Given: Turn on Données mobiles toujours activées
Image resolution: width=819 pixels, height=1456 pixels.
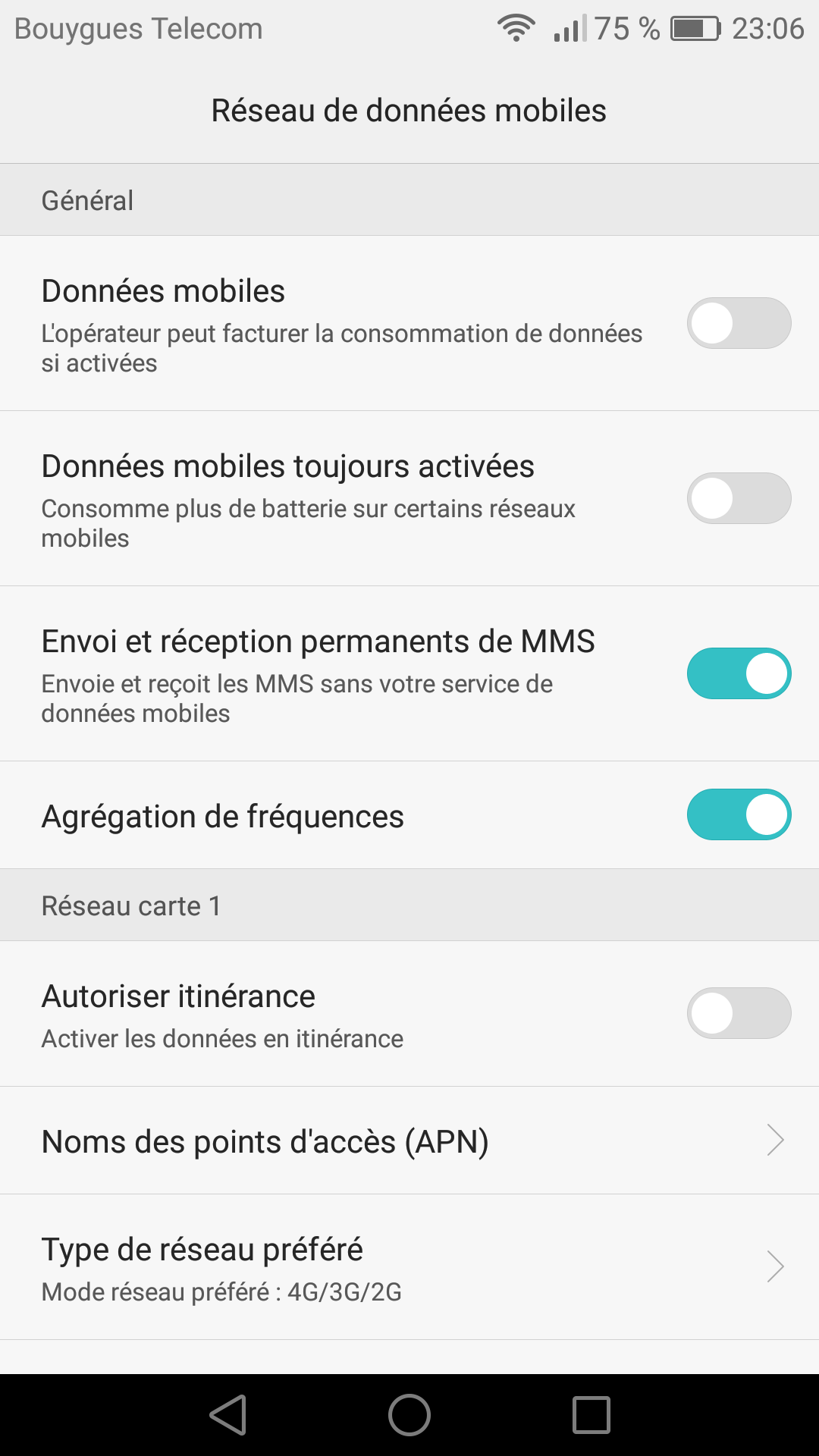Looking at the screenshot, I should [x=739, y=498].
